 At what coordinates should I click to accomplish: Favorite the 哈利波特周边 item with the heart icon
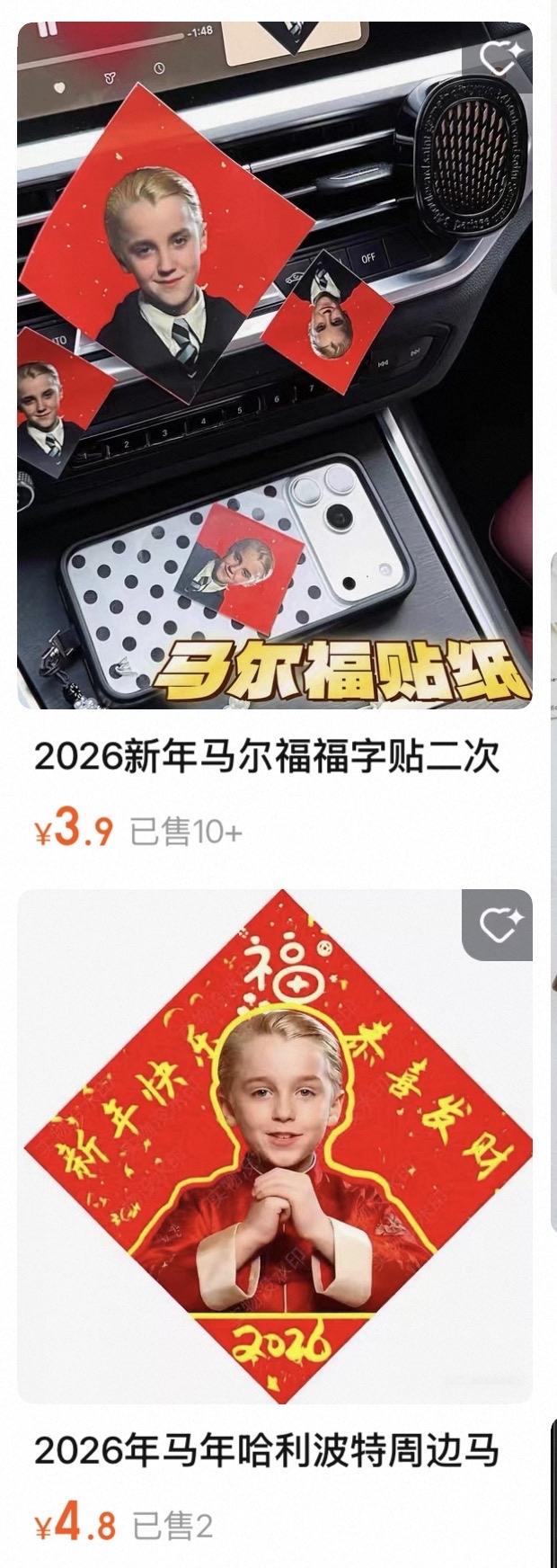(499, 924)
